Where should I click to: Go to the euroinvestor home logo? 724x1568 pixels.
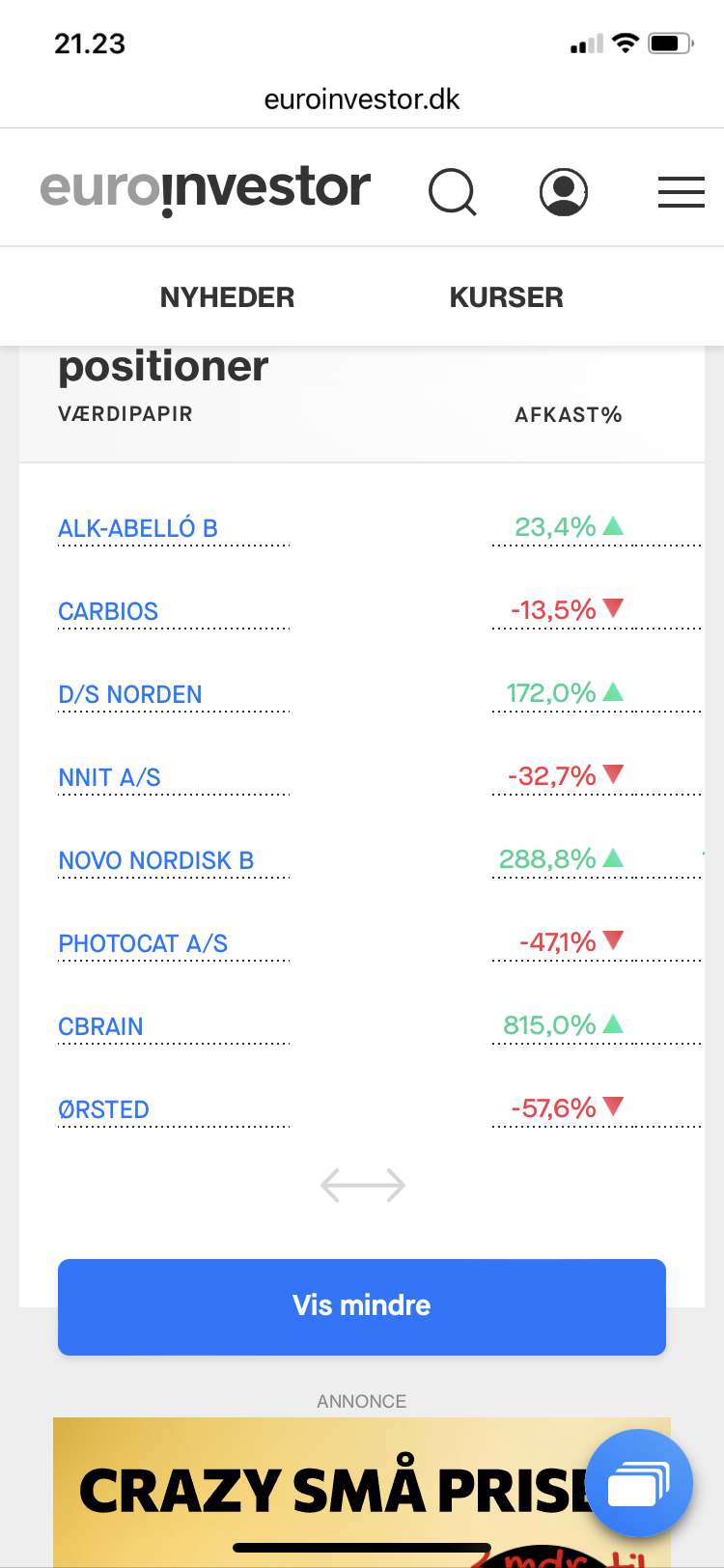tap(205, 188)
